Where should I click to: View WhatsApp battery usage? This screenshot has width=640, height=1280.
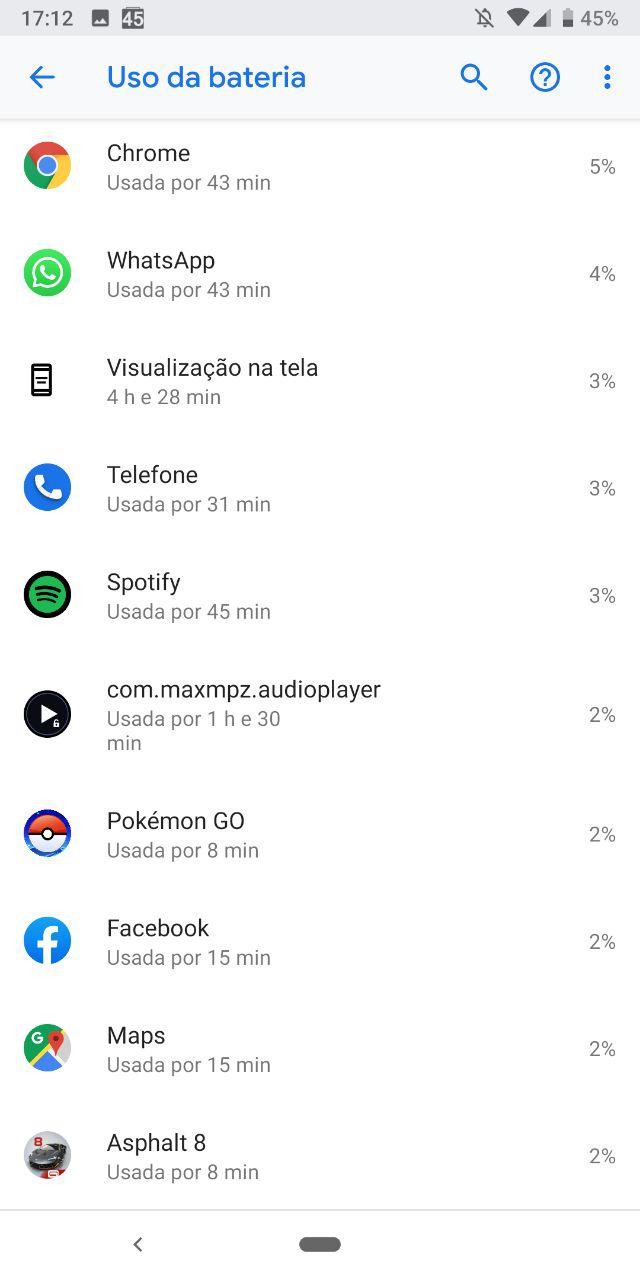(320, 274)
